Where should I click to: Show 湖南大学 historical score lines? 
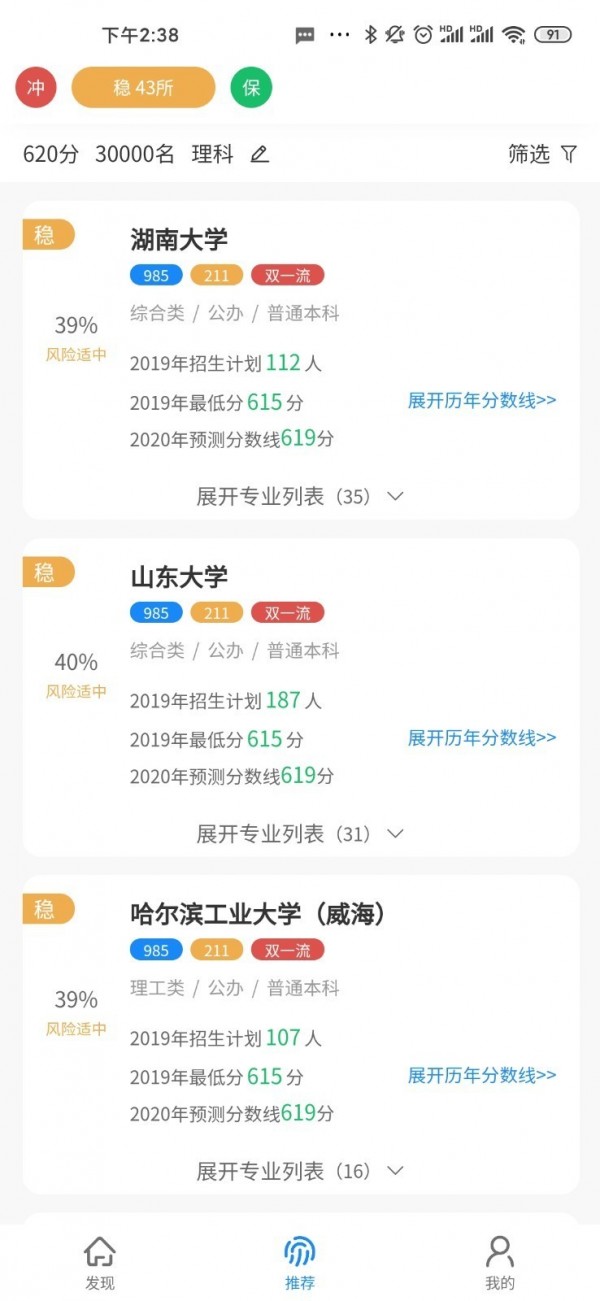[482, 401]
